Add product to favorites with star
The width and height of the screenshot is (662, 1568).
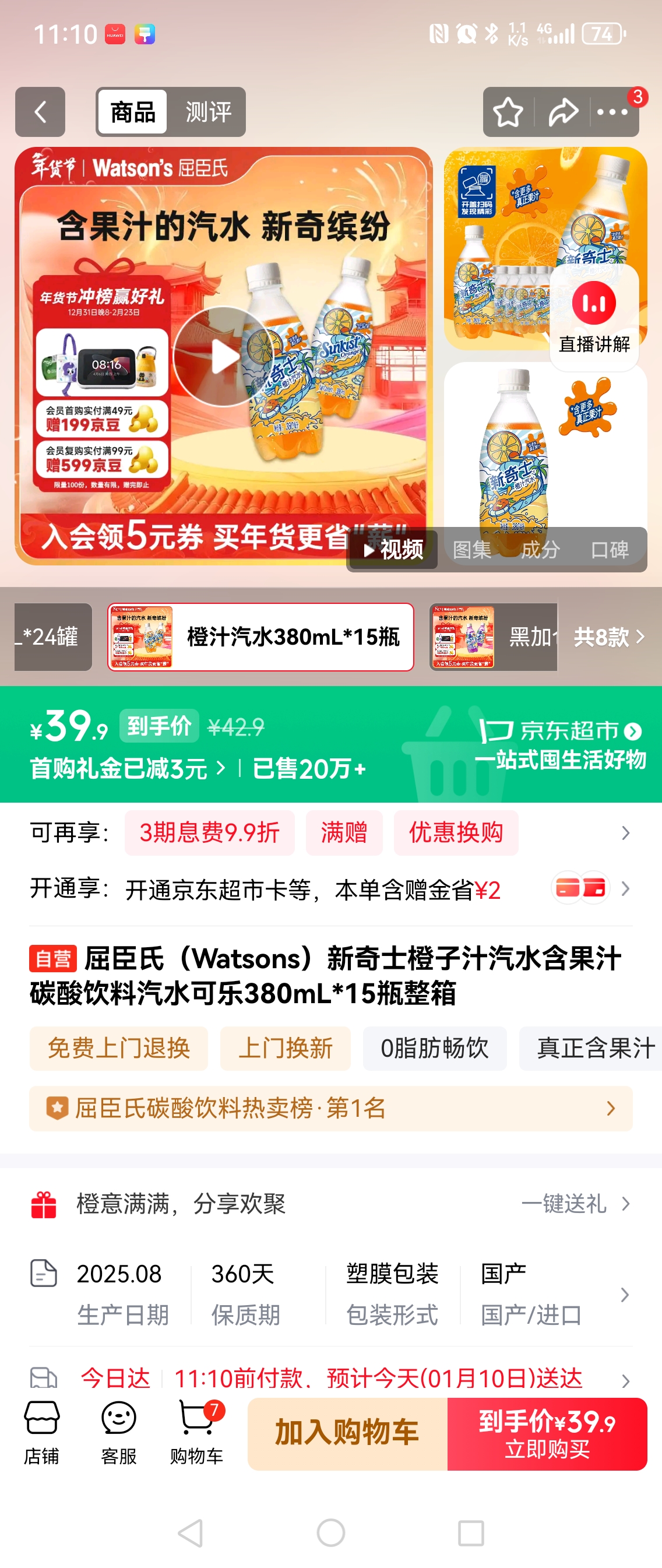[x=508, y=112]
